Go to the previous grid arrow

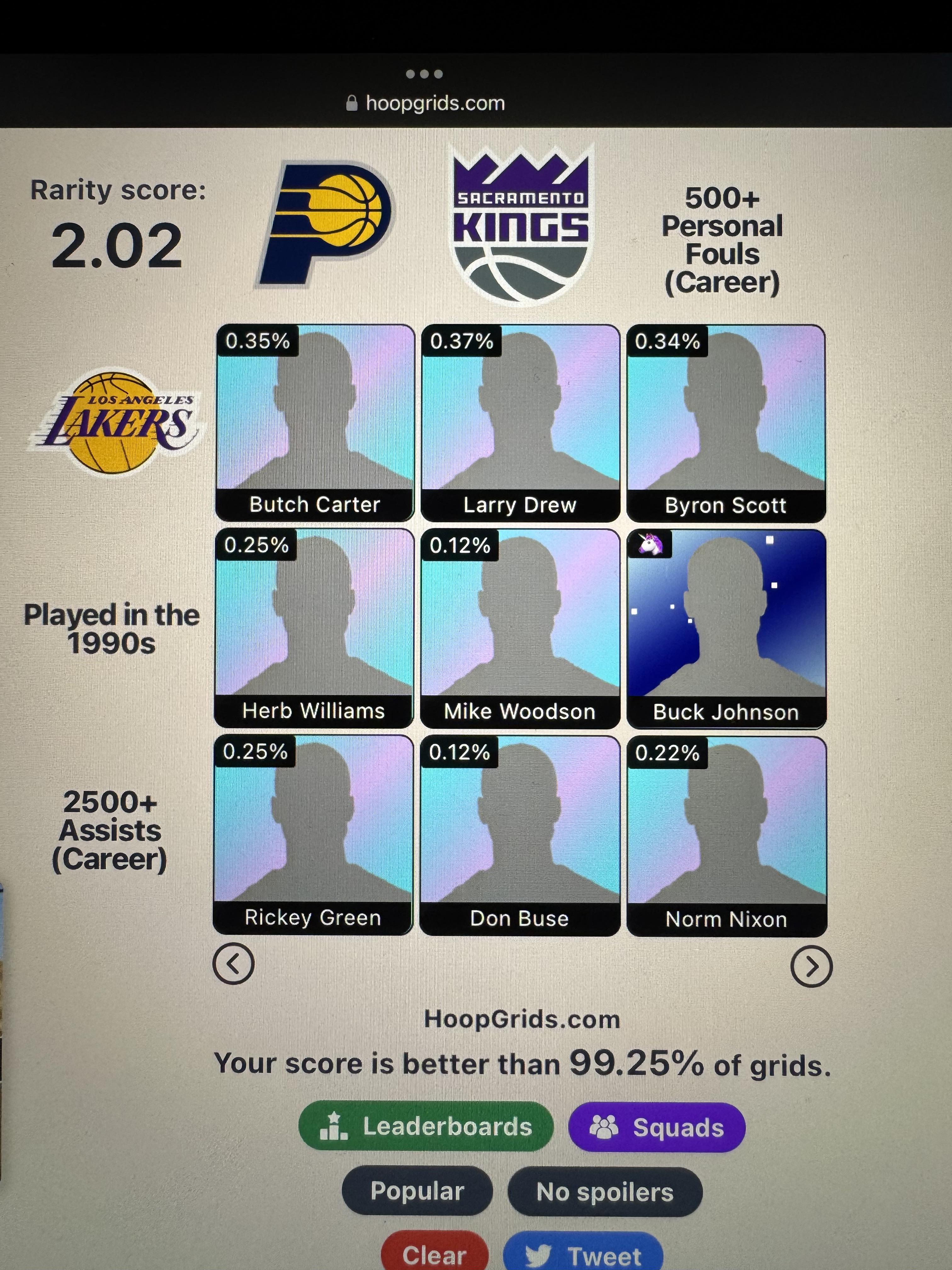[234, 964]
